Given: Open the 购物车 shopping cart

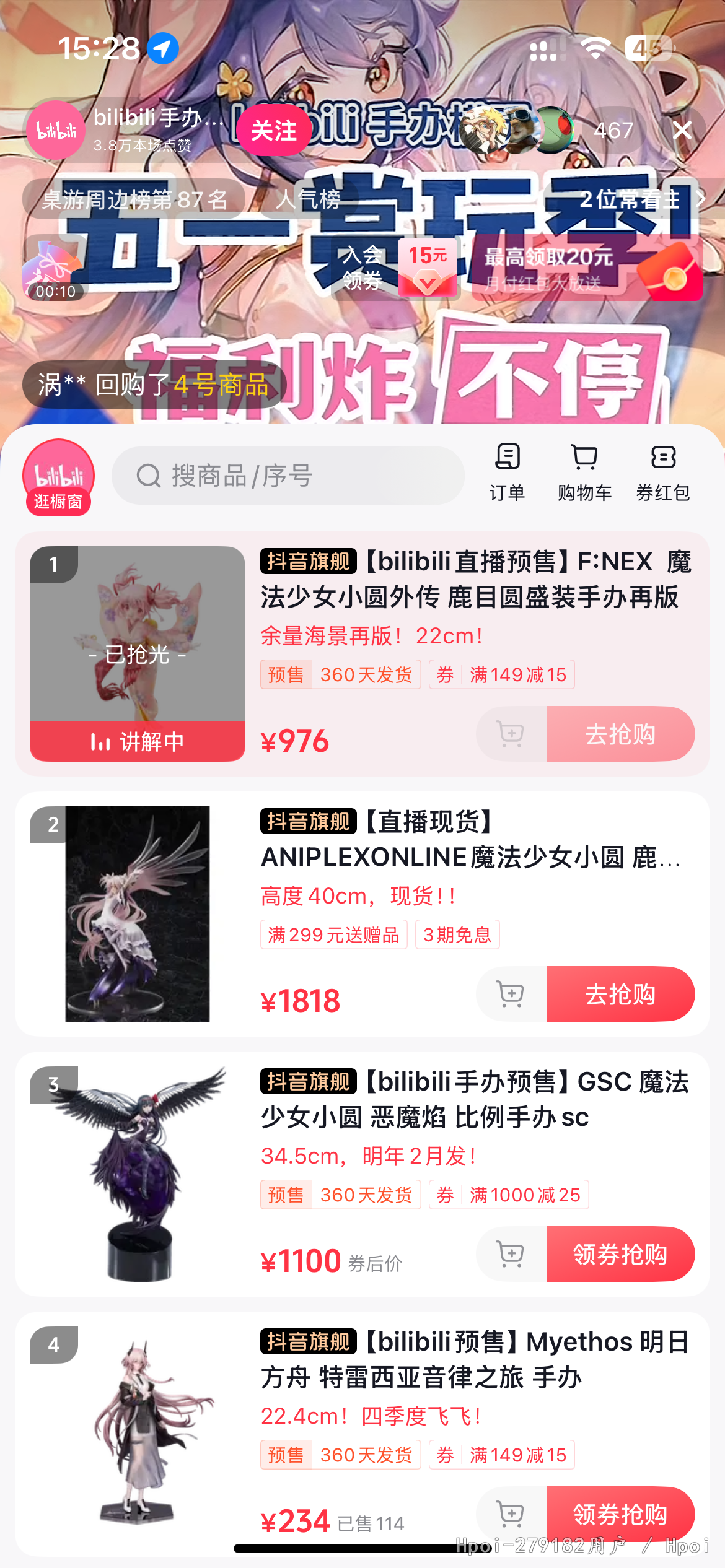Looking at the screenshot, I should point(584,473).
